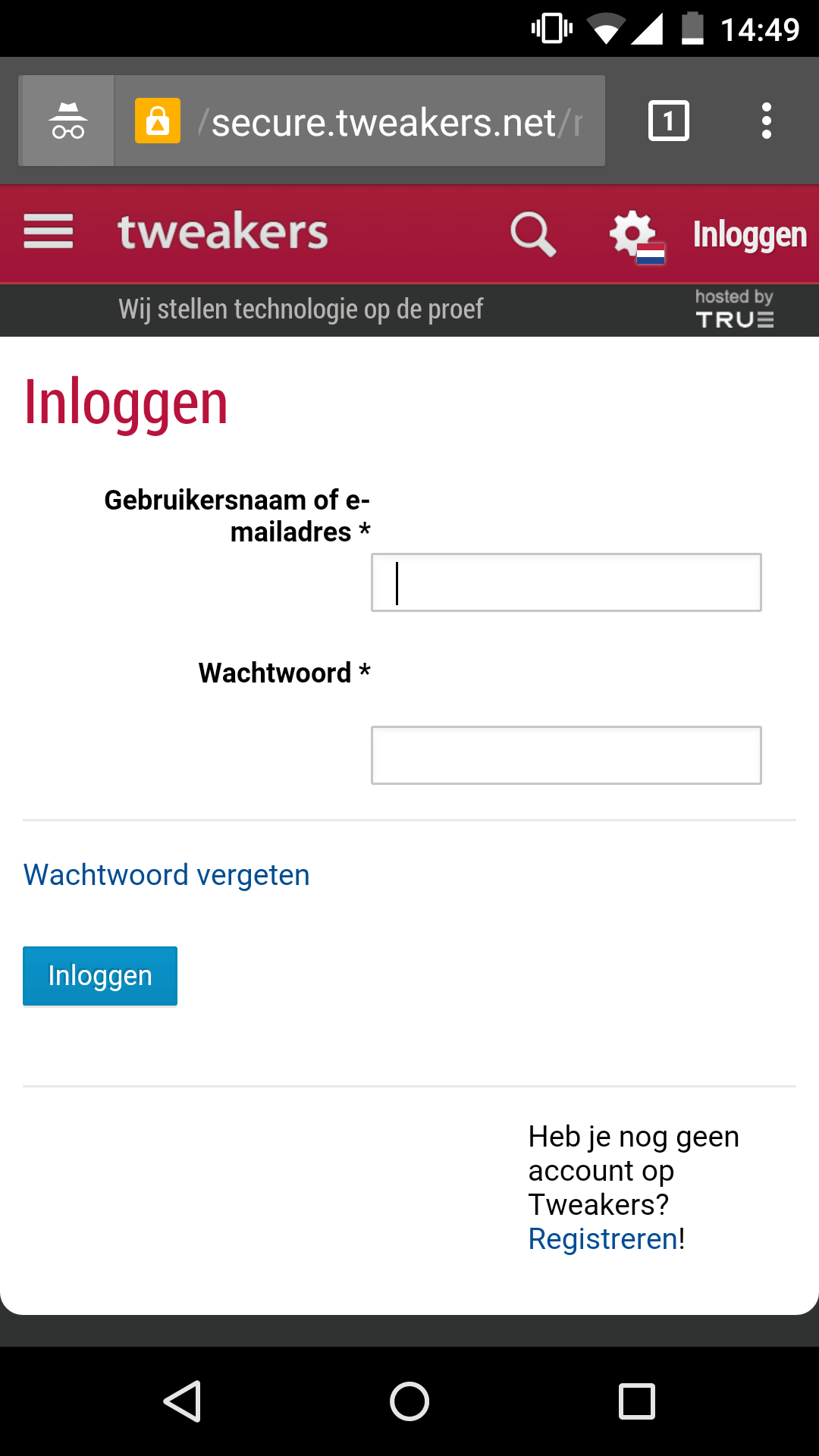Go back with the system back button

point(183,1401)
